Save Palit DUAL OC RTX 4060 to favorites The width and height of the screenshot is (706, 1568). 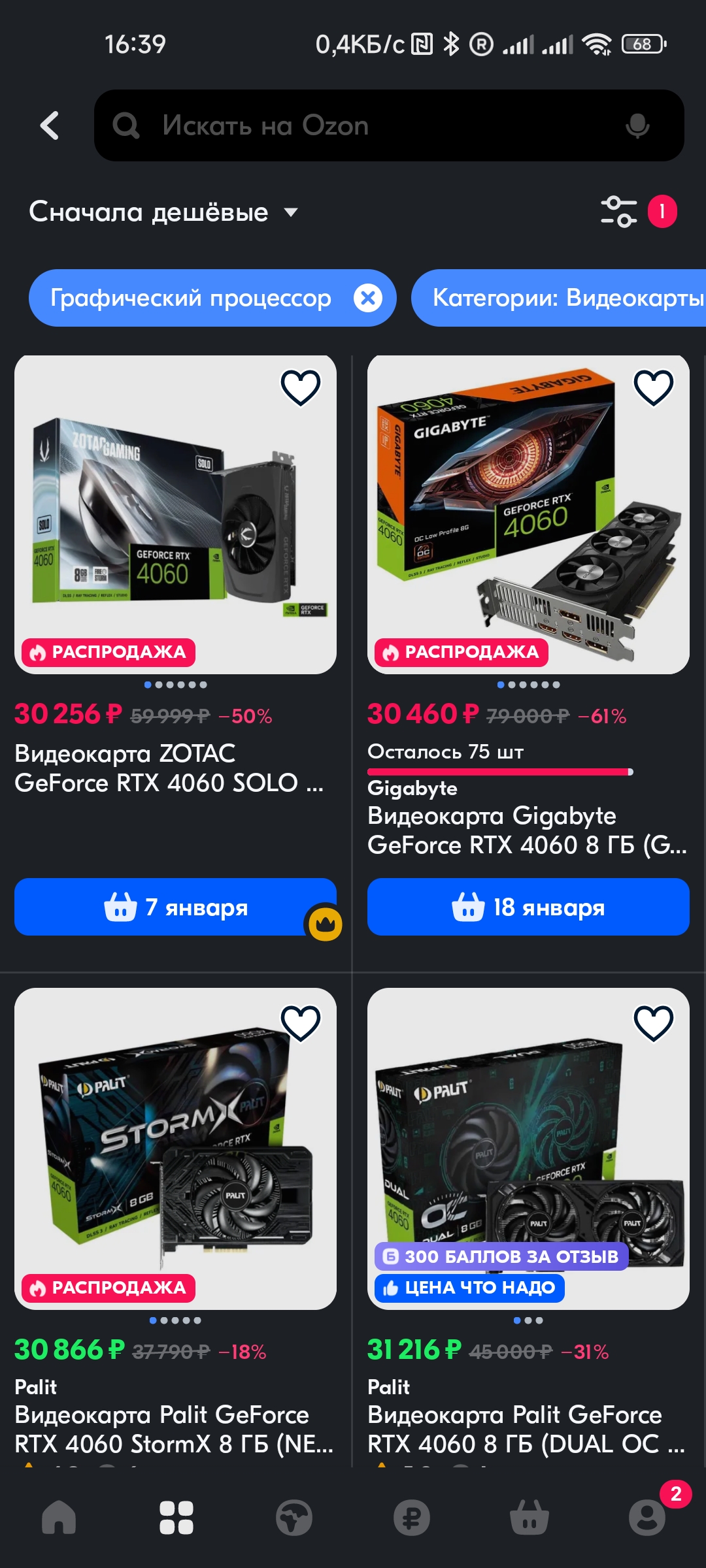pyautogui.click(x=653, y=1022)
